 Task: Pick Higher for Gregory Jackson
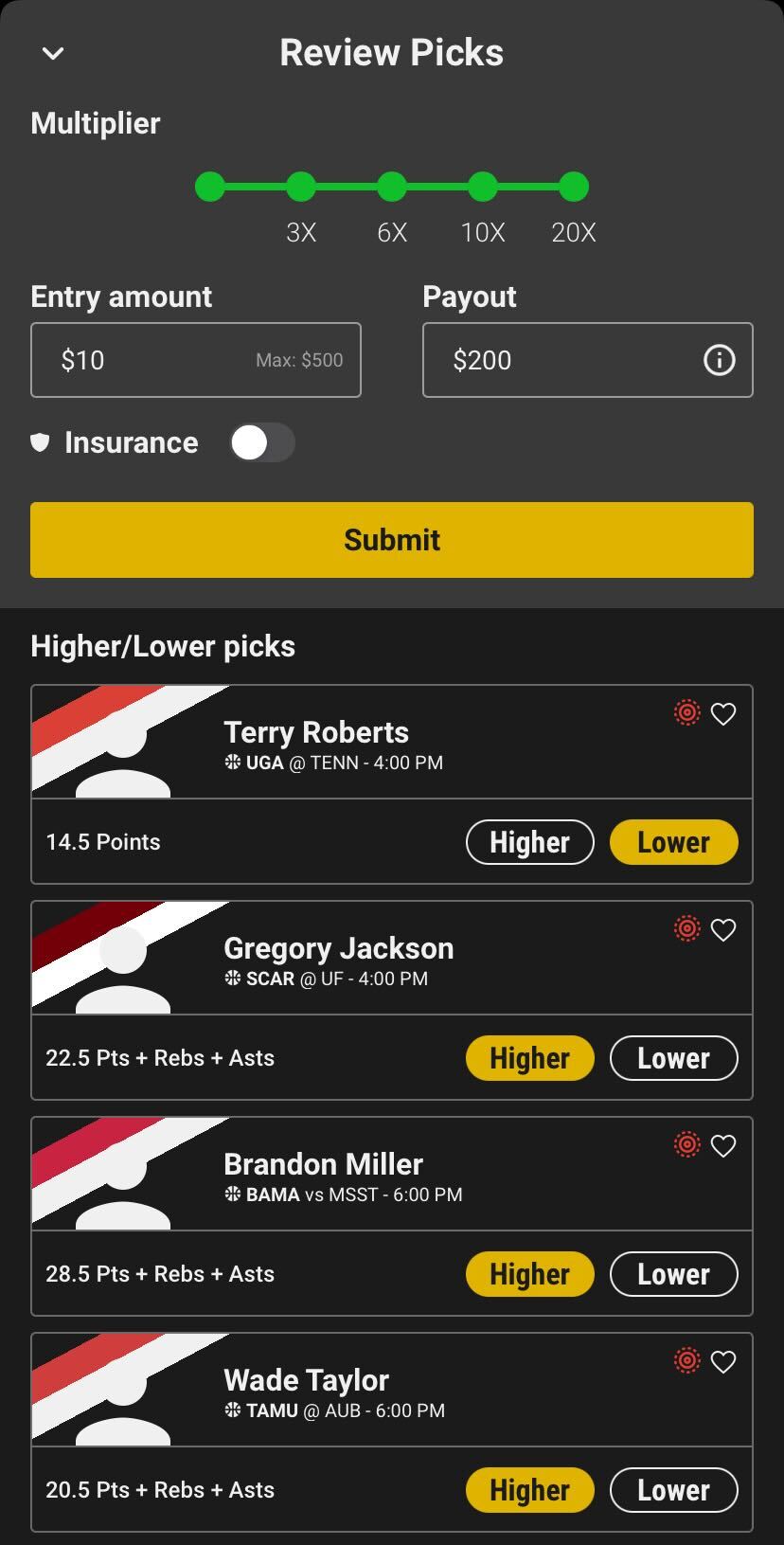[529, 1058]
